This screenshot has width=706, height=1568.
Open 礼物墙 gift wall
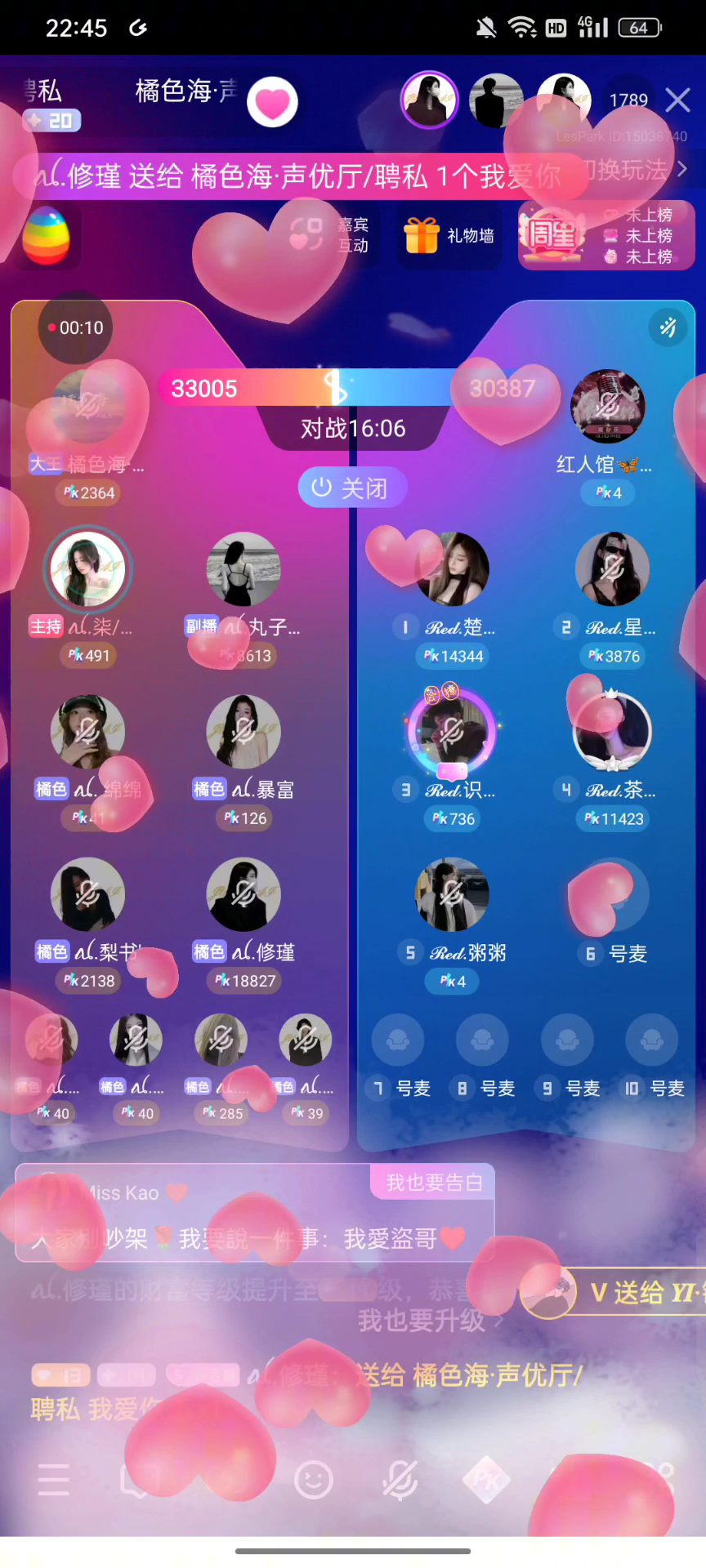(x=449, y=236)
